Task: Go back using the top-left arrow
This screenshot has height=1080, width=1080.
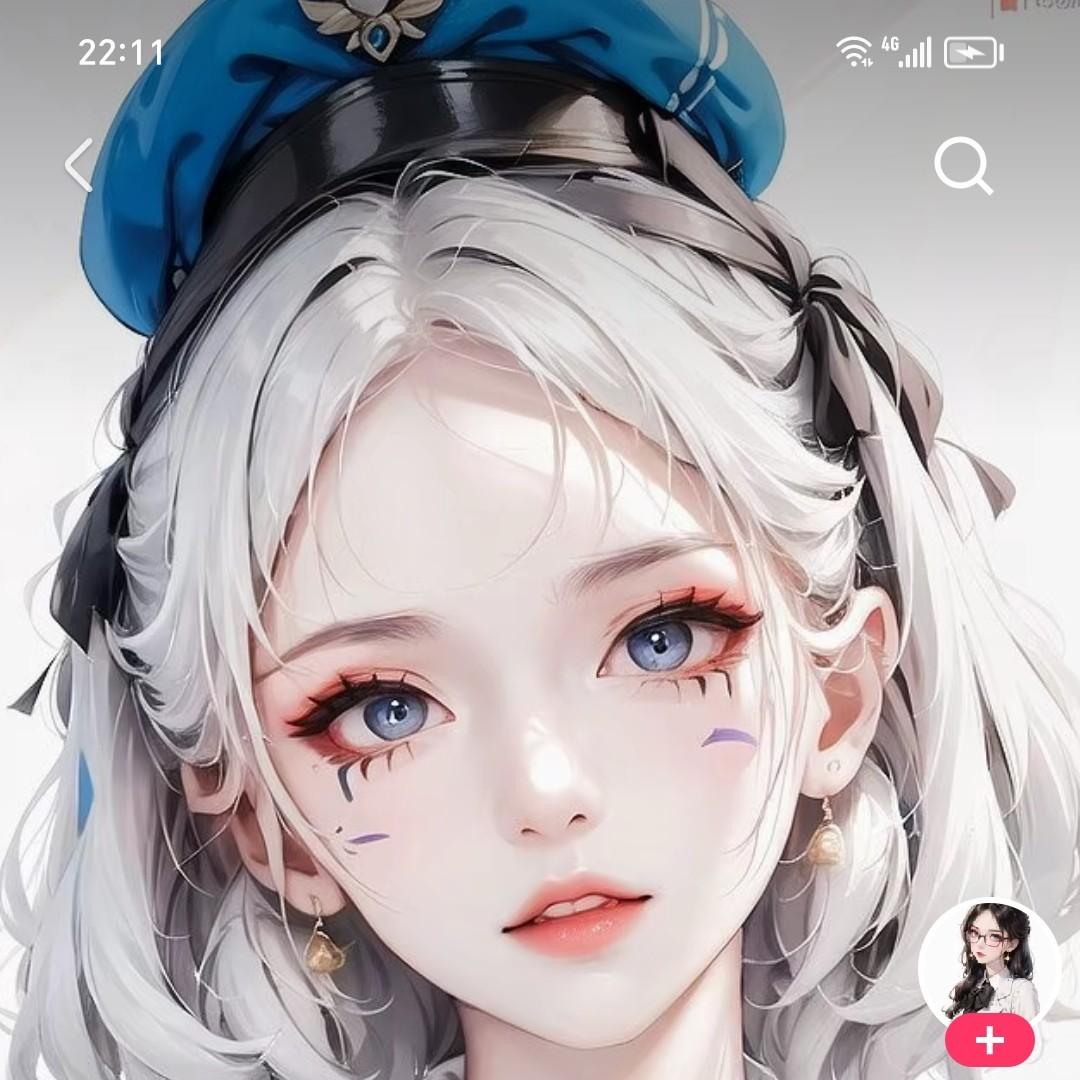Action: click(x=79, y=165)
